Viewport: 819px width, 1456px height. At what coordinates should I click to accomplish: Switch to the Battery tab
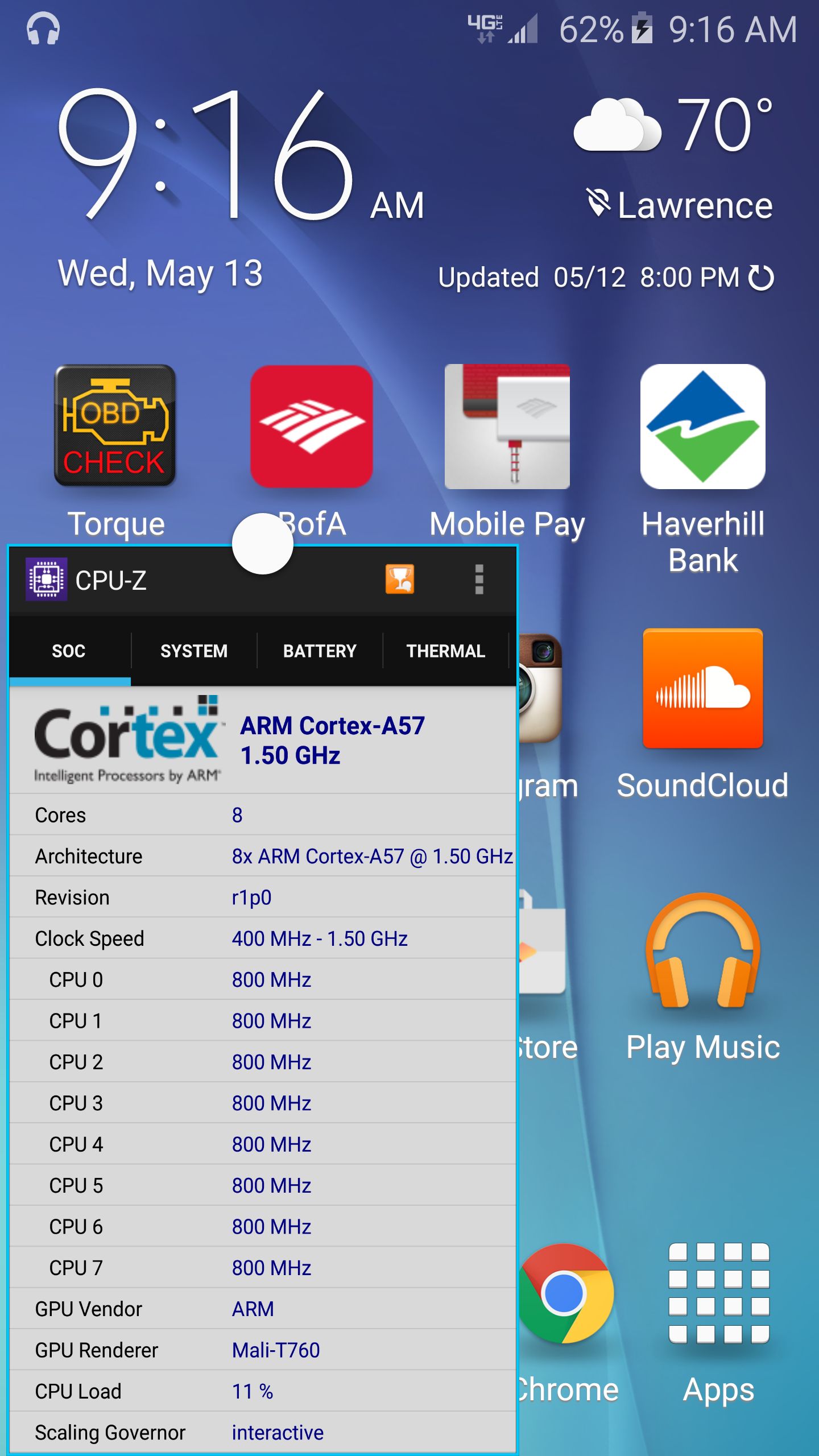(320, 651)
